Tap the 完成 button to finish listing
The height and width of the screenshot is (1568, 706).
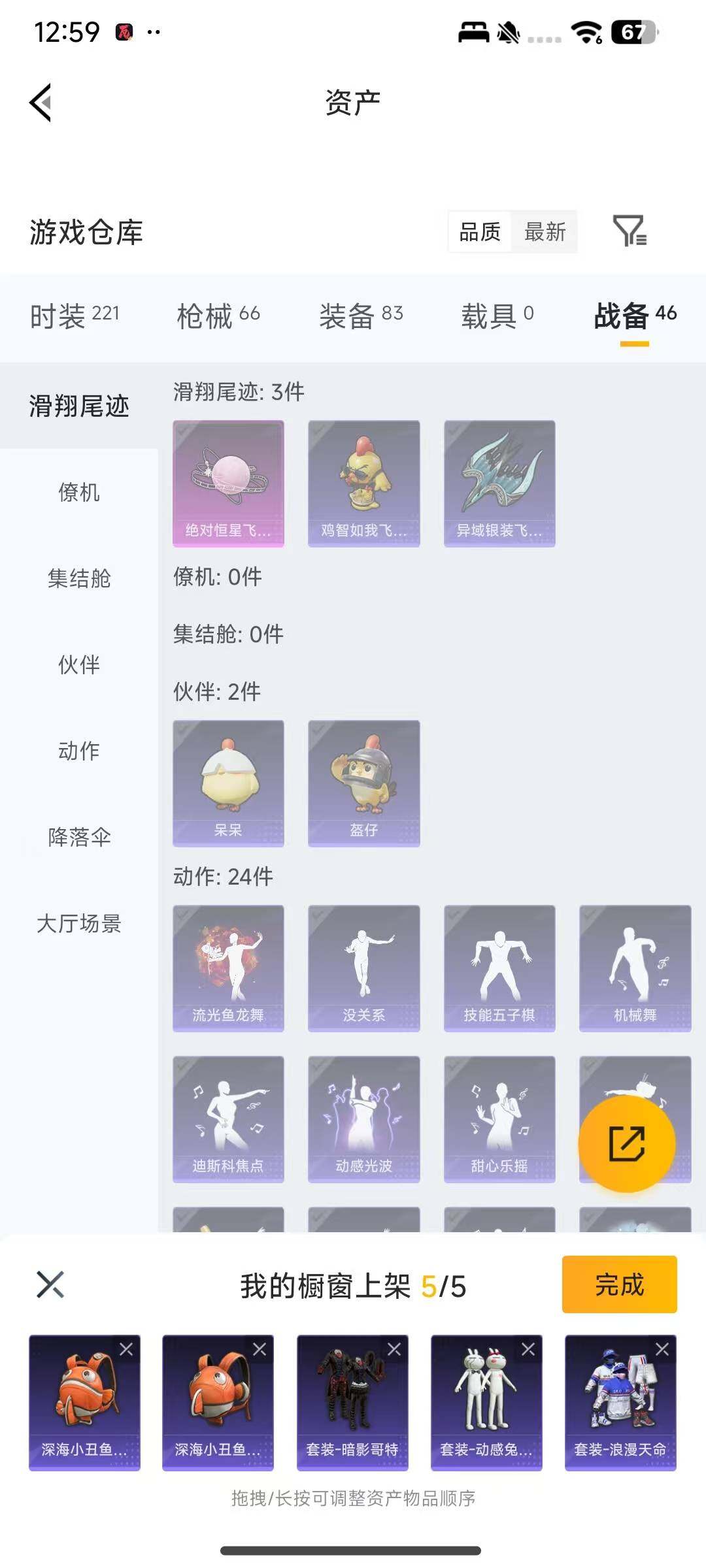pos(618,1284)
